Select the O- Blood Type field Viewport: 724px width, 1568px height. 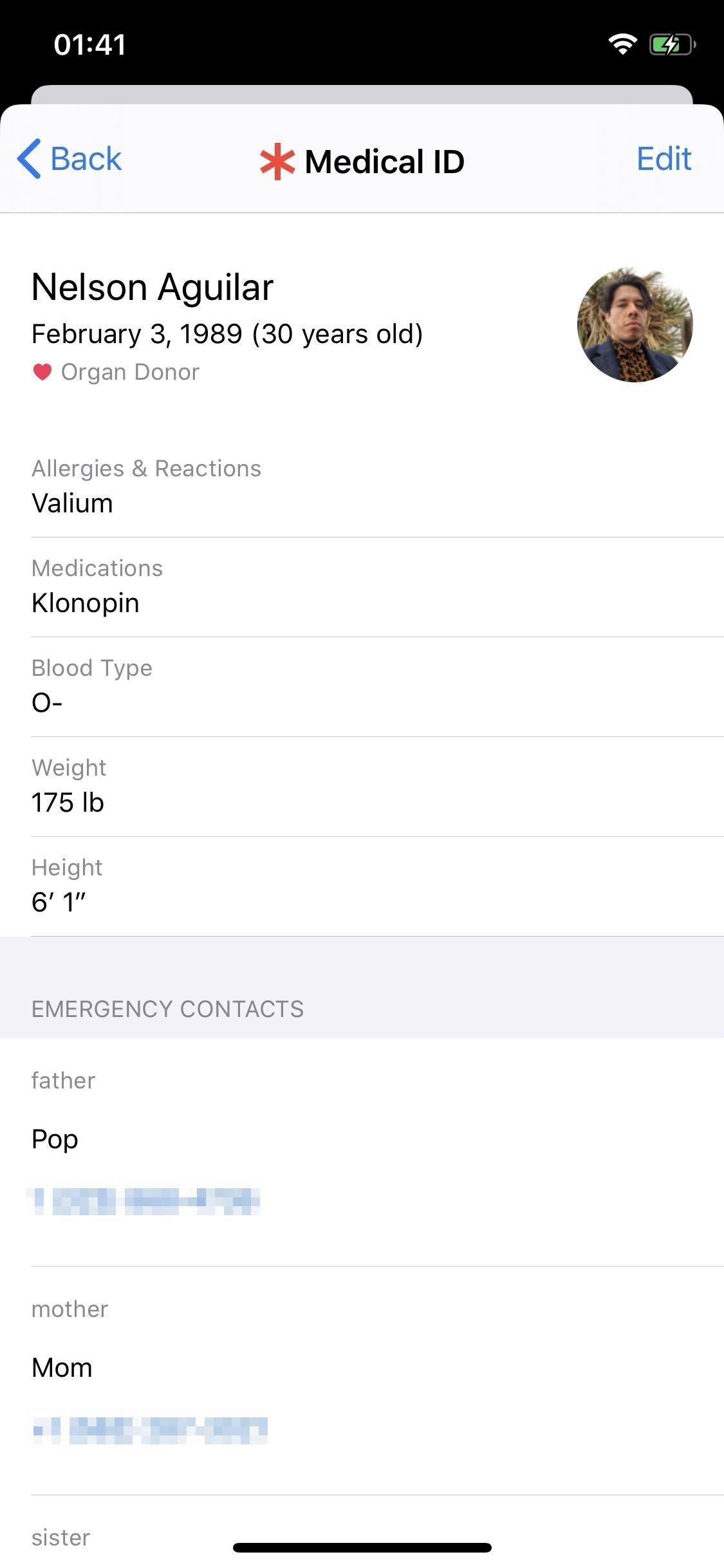[x=47, y=703]
